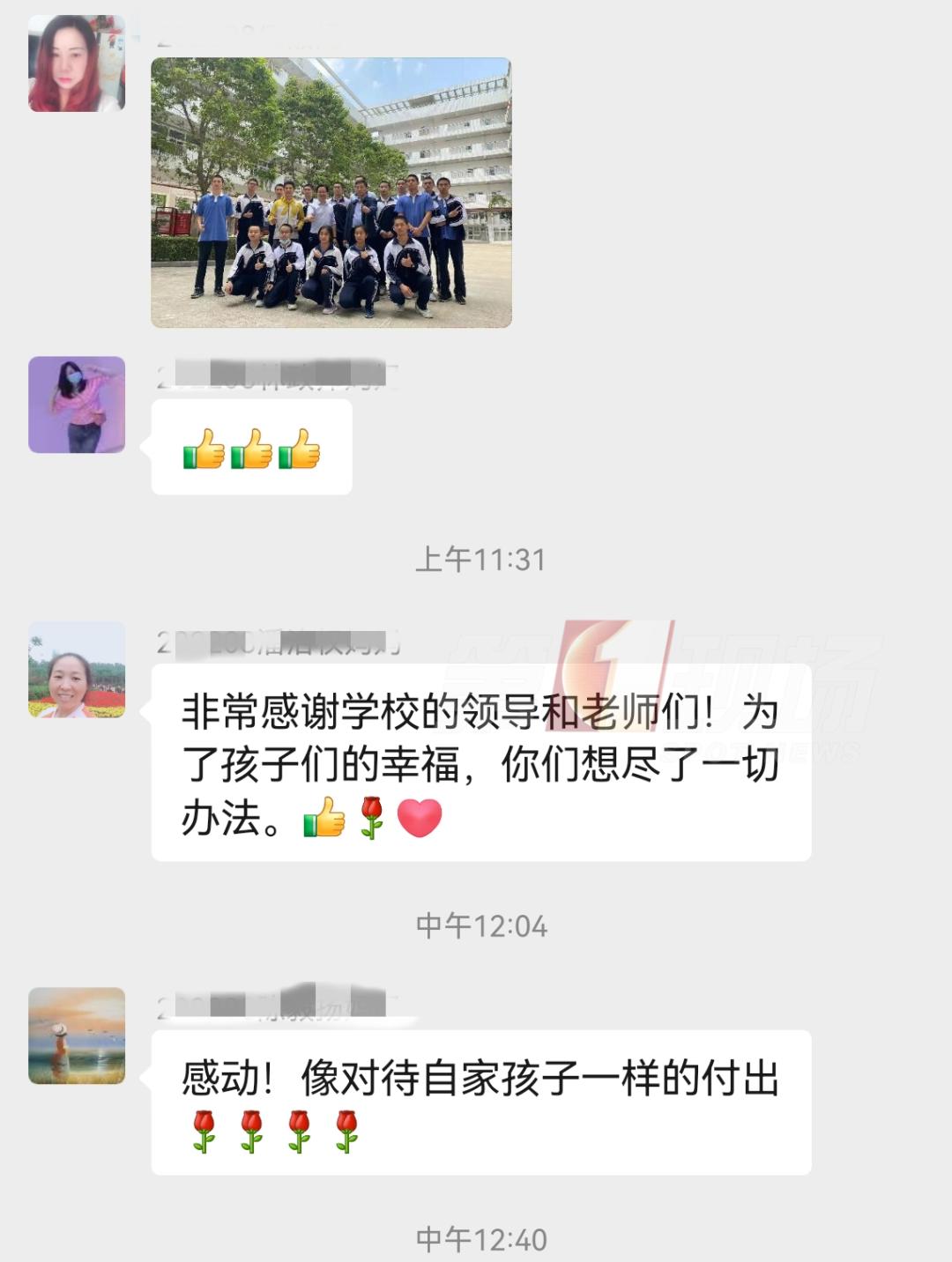Open the profile with the purple-background avatar
The height and width of the screenshot is (1262, 952).
[x=77, y=405]
